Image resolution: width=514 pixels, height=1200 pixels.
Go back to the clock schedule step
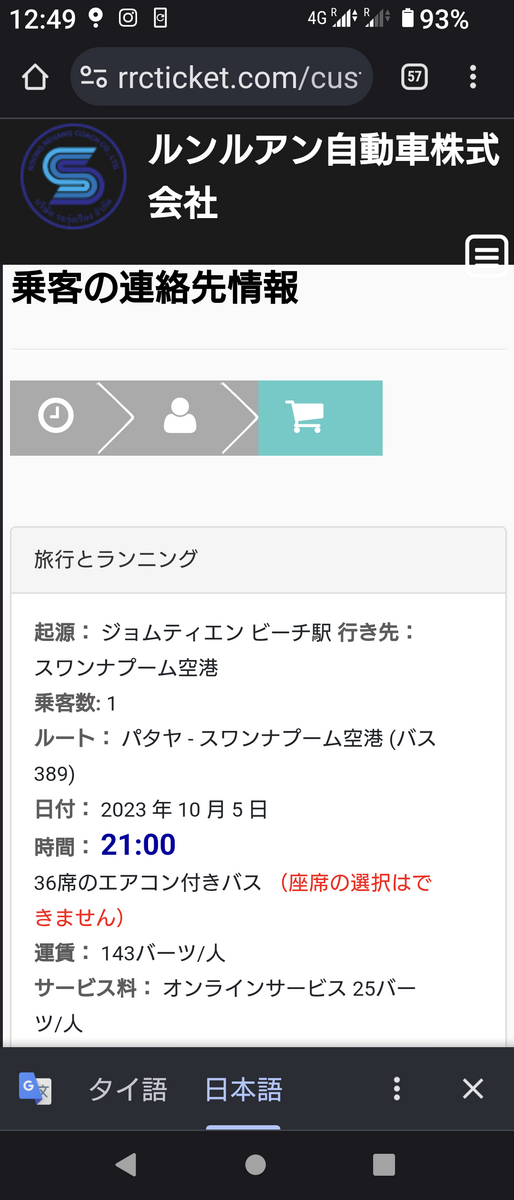click(56, 418)
